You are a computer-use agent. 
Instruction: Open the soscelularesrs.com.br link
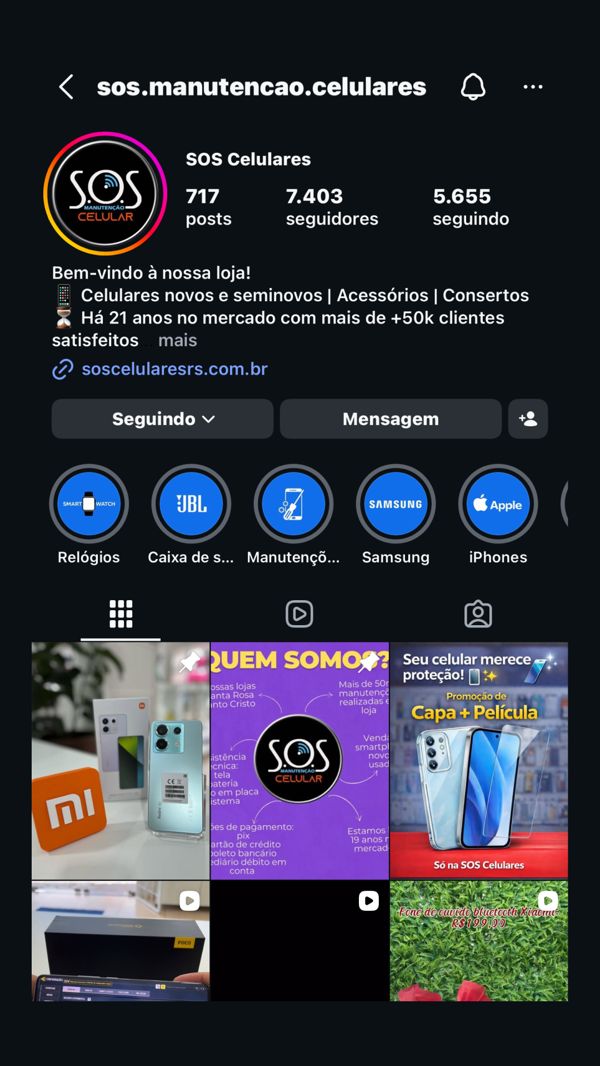(x=174, y=369)
